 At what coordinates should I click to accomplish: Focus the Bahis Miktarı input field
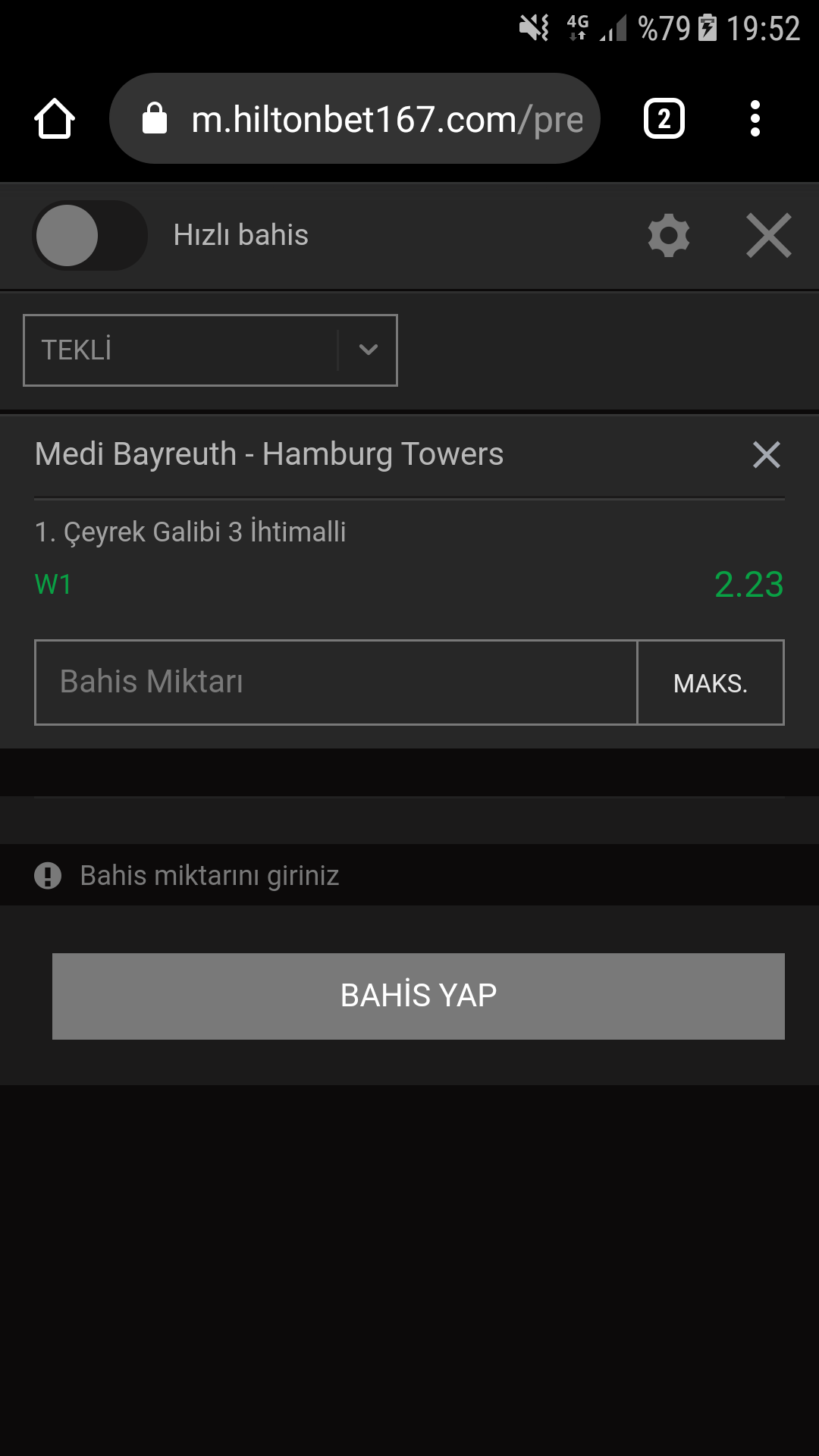[x=336, y=682]
